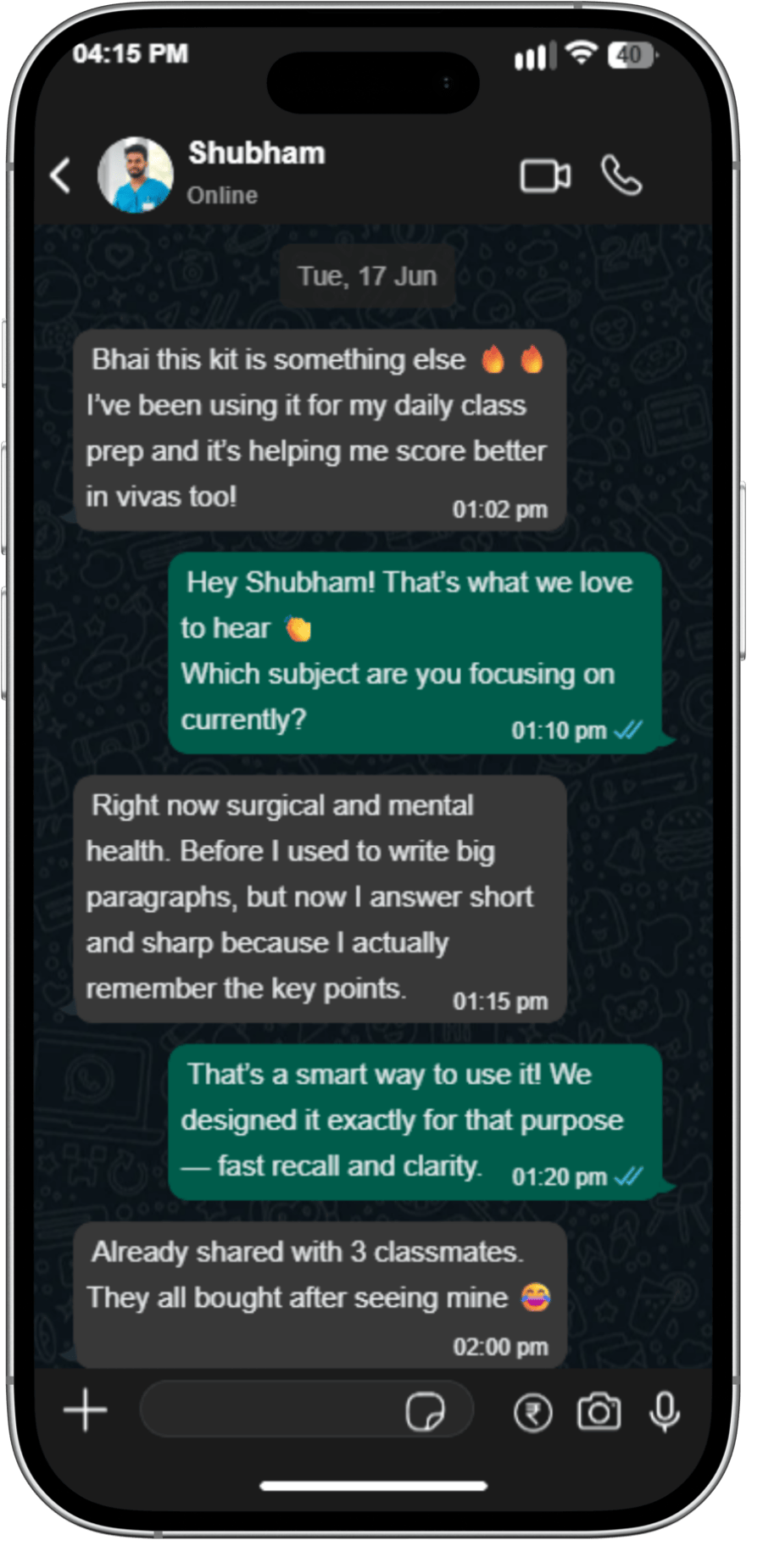Start a video call with Shubham
Image resolution: width=763 pixels, height=1568 pixels.
545,175
